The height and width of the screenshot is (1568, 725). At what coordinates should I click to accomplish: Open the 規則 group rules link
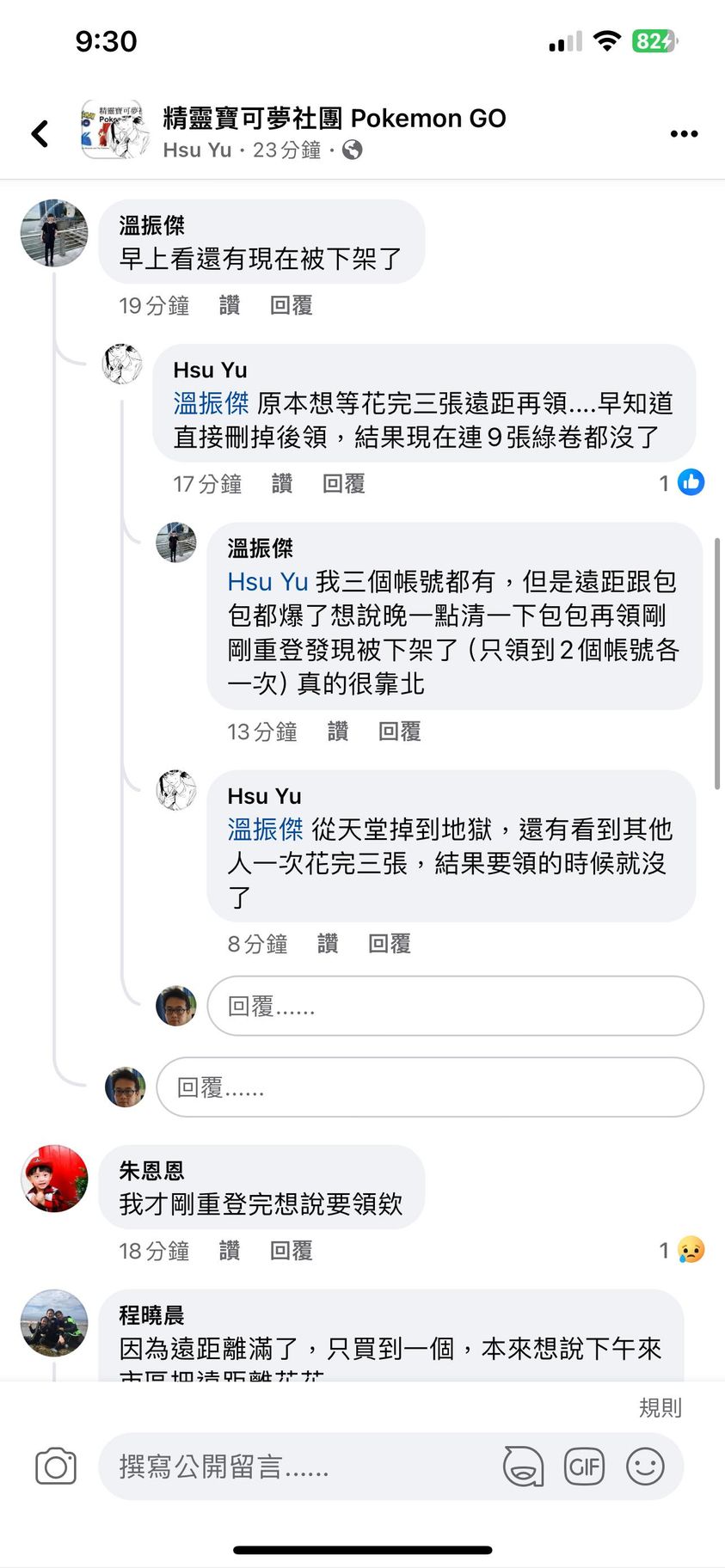point(660,1407)
